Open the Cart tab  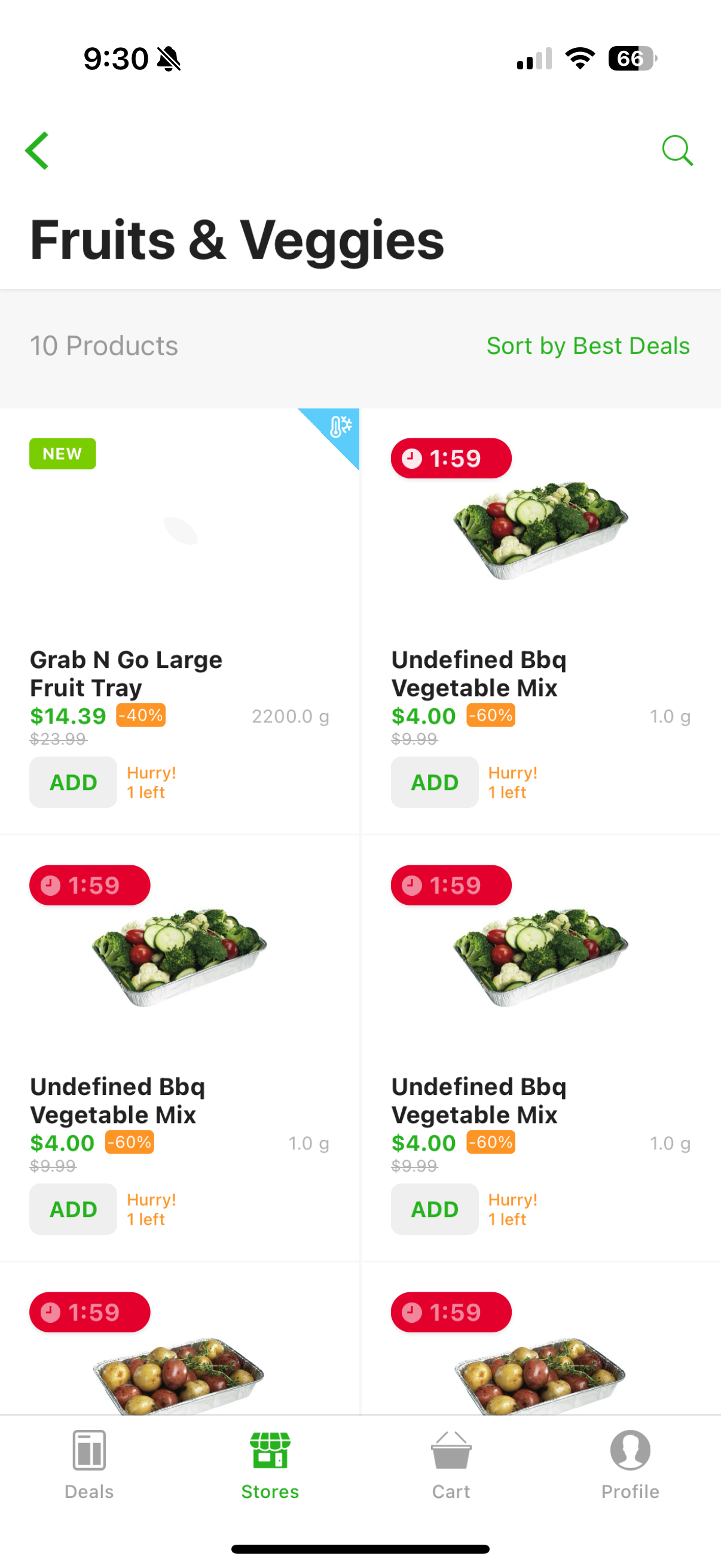pos(451,1465)
